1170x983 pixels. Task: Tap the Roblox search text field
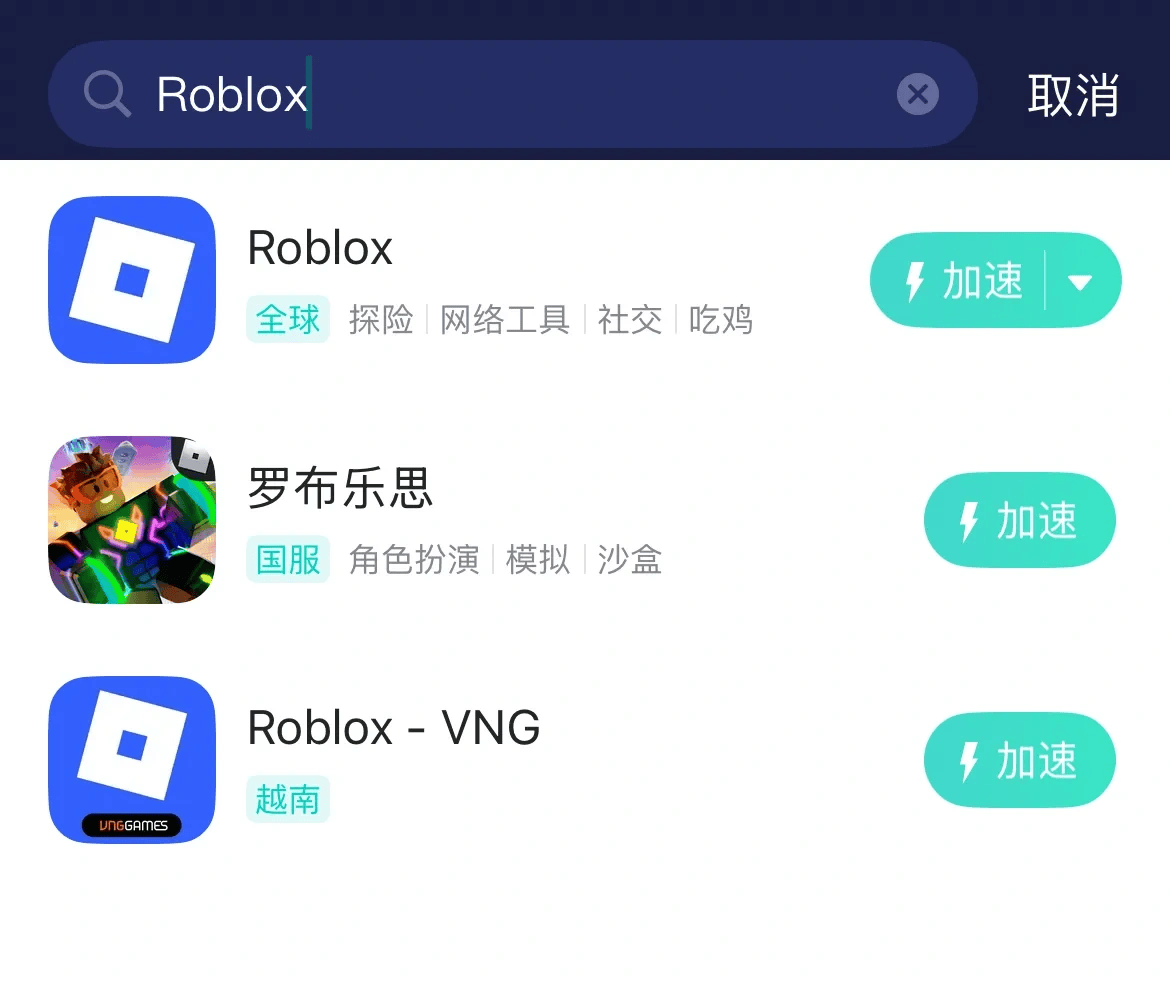coord(500,95)
